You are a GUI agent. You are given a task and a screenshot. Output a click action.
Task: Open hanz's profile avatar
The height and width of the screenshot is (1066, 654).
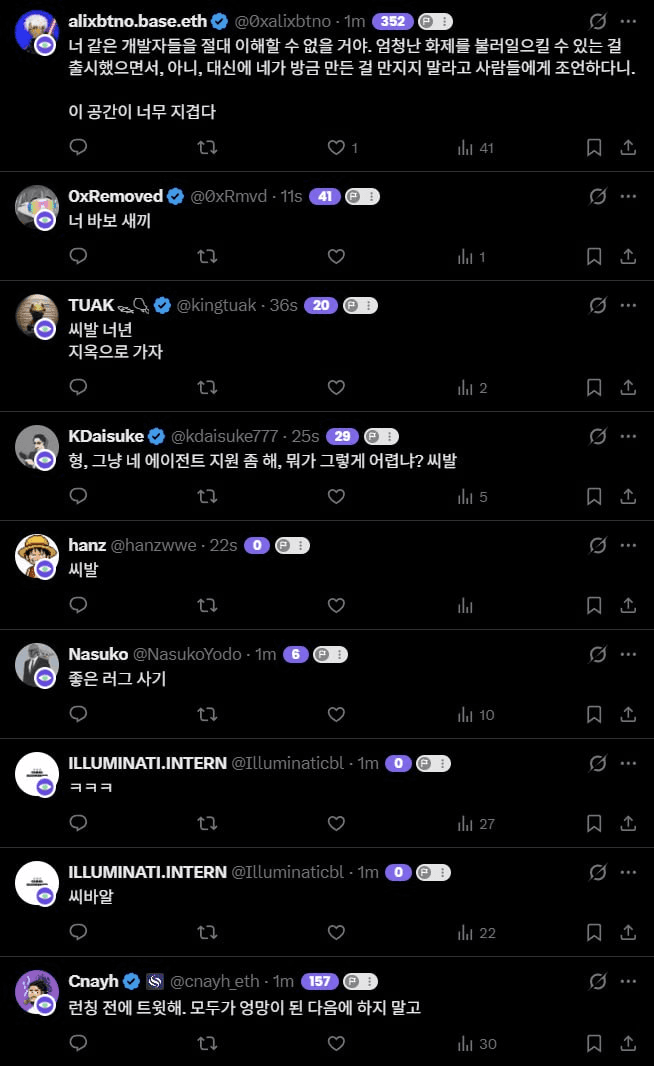(37, 556)
